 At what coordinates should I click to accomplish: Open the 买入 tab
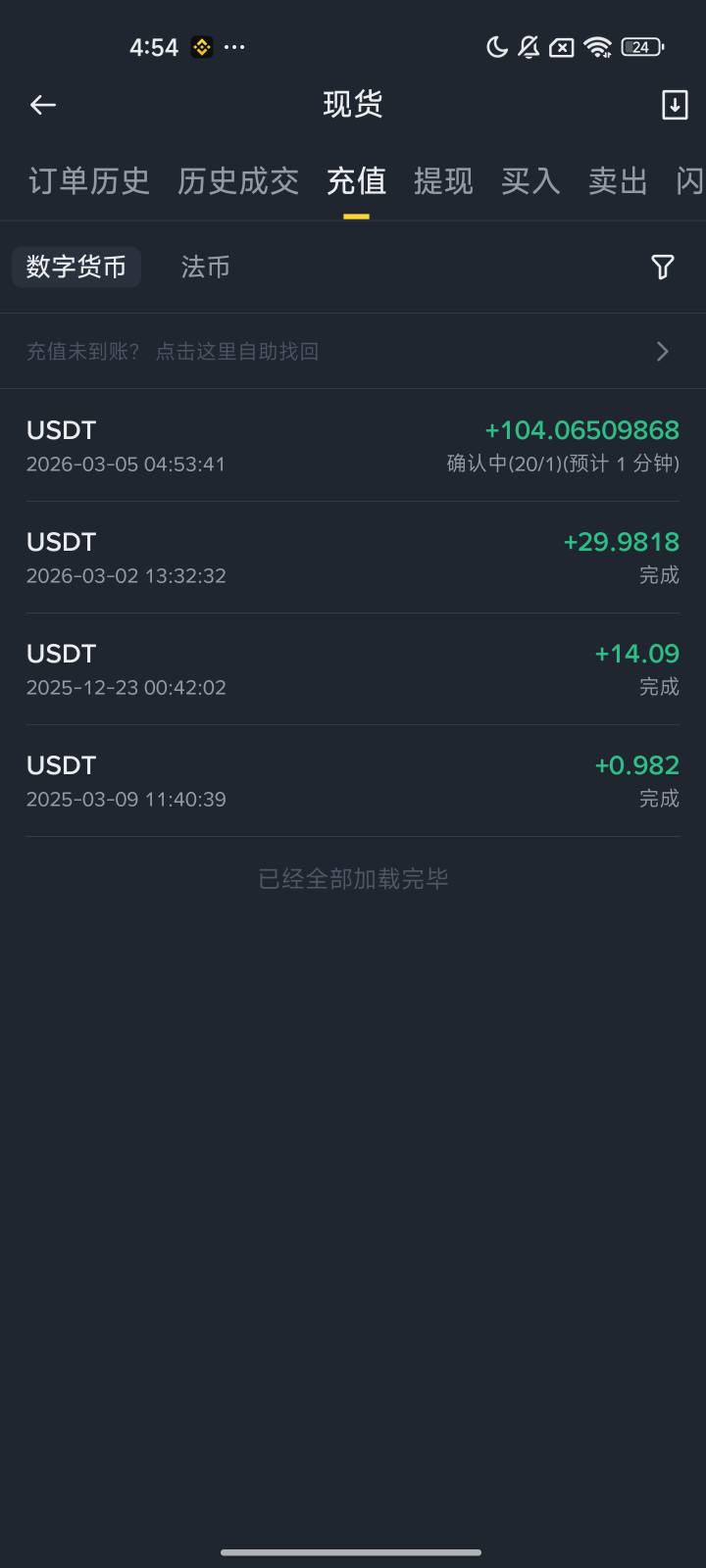[530, 181]
